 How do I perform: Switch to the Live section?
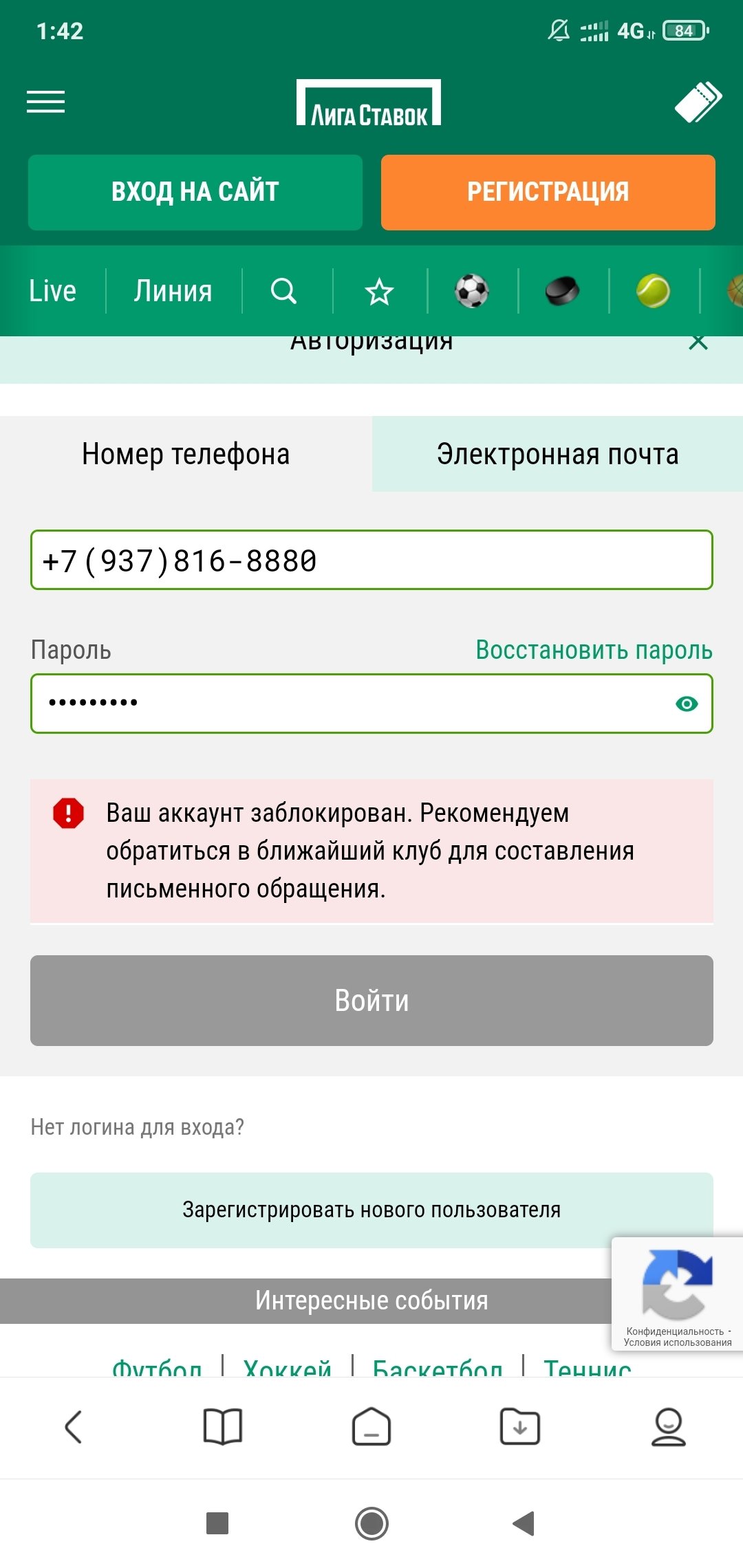(52, 291)
